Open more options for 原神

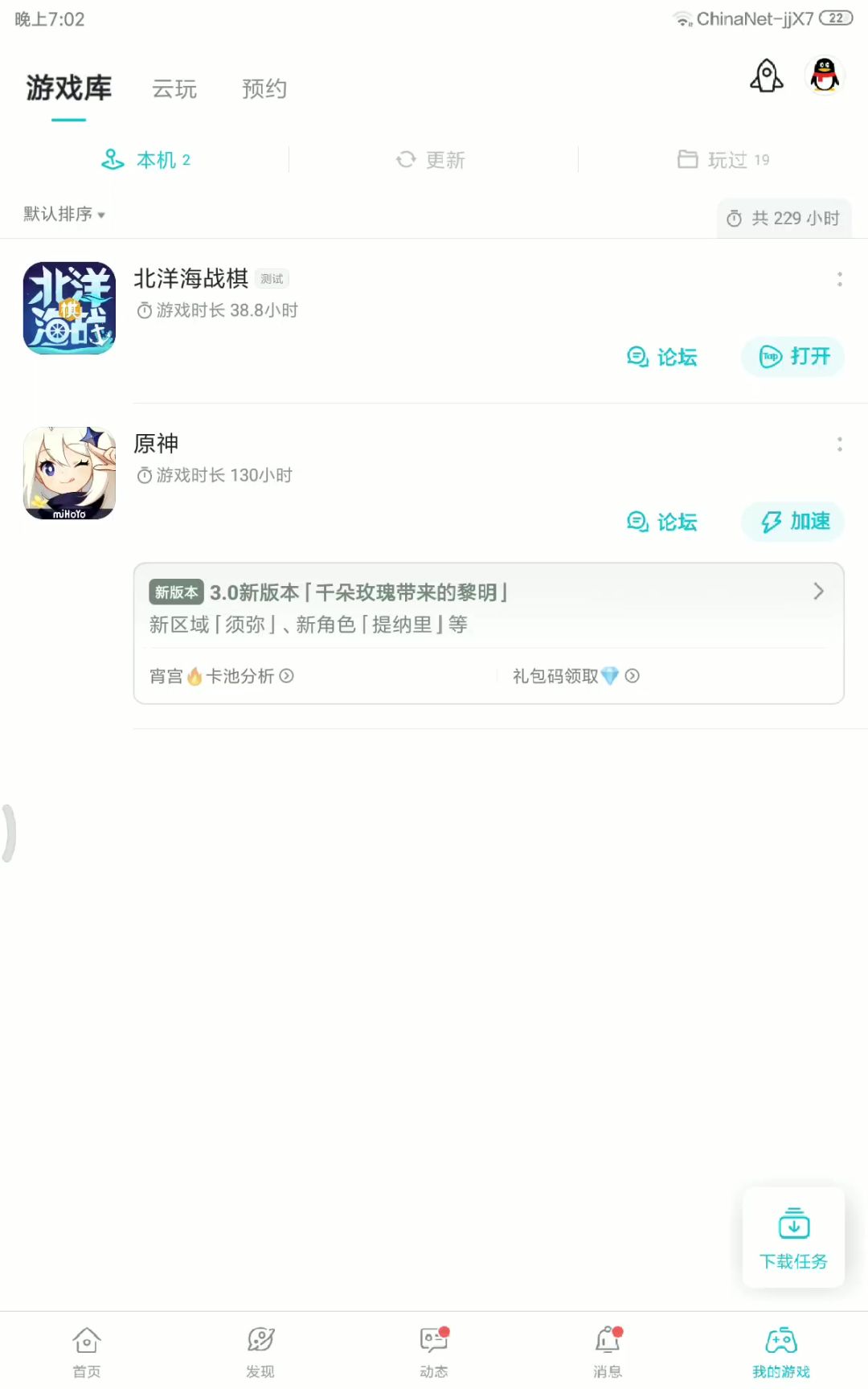[839, 444]
